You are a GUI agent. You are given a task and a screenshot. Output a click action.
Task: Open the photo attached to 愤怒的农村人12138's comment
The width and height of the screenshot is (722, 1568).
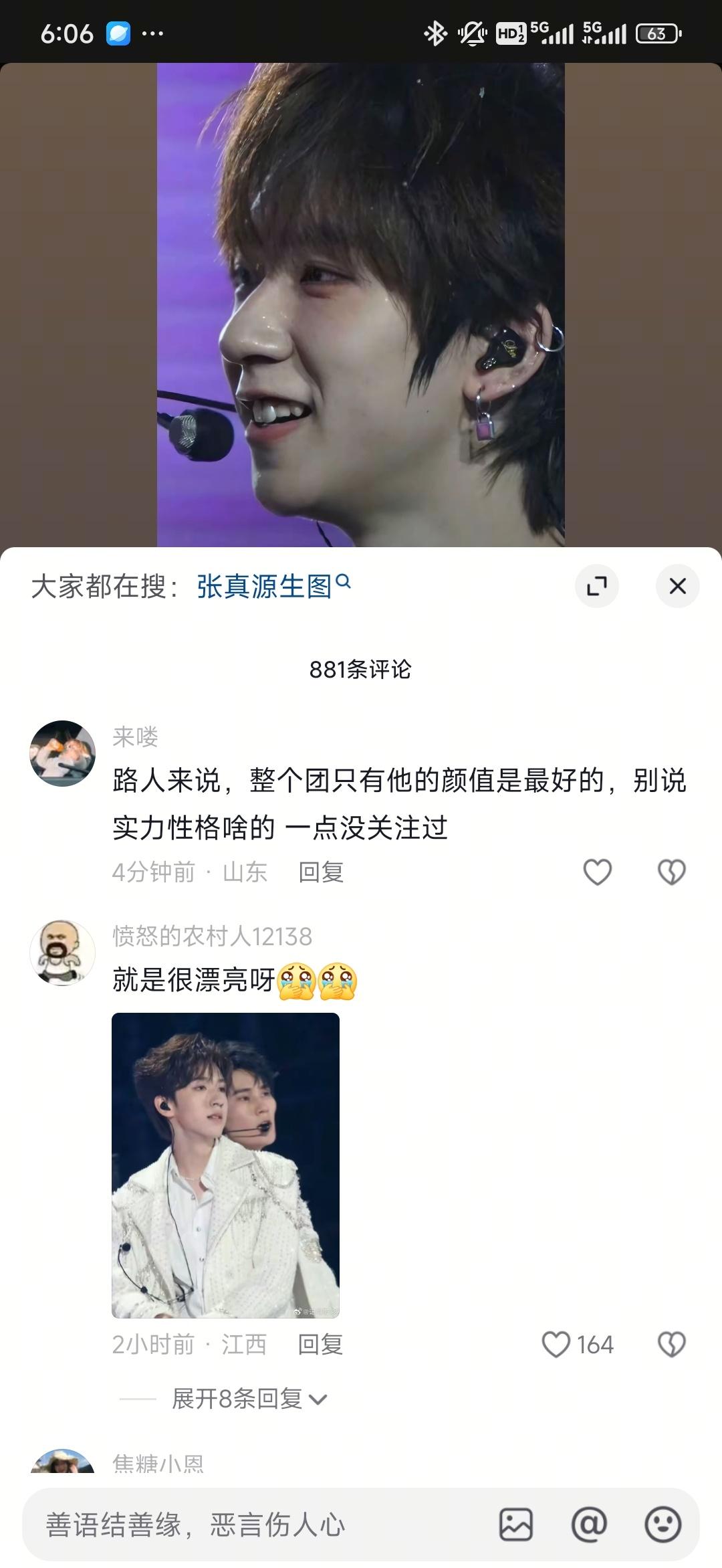point(225,1165)
